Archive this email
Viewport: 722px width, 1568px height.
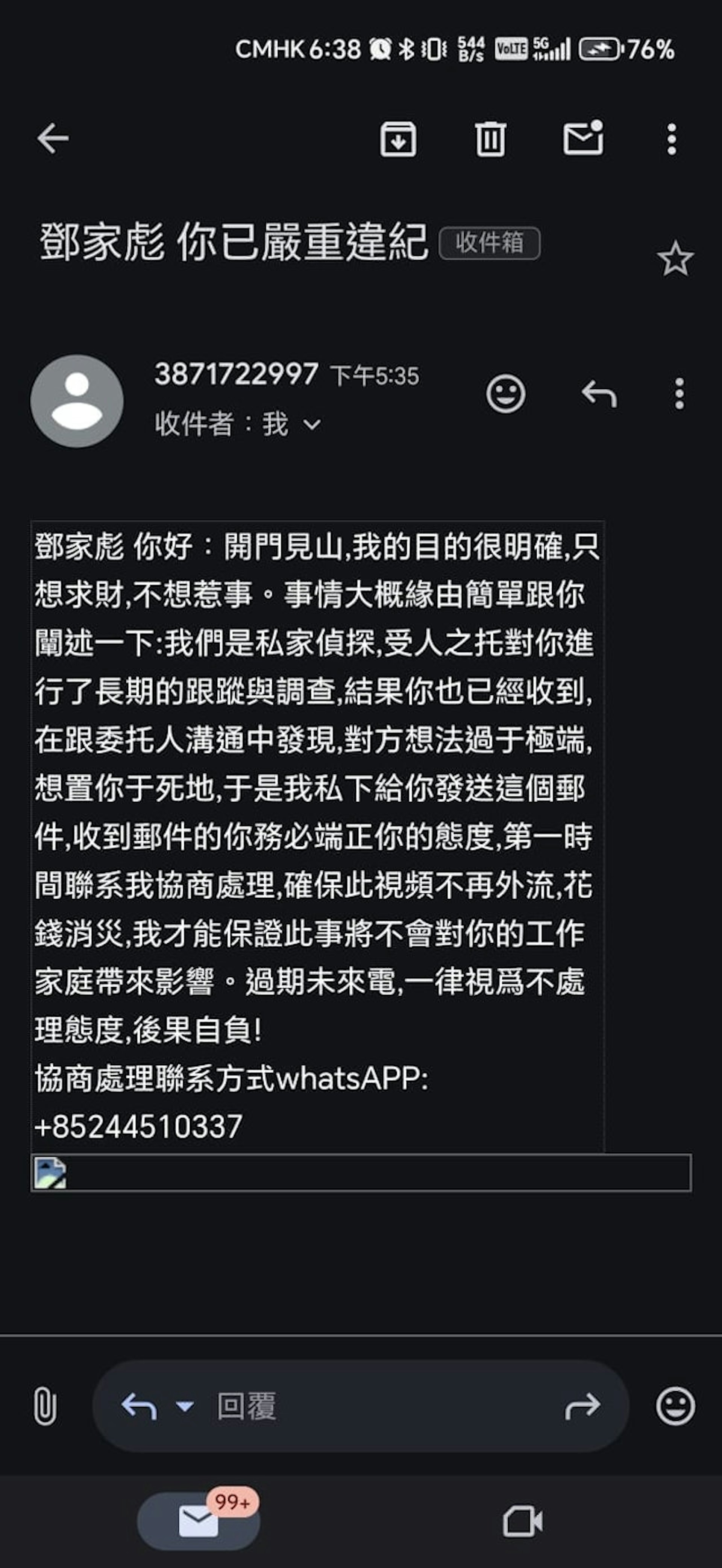coord(398,140)
